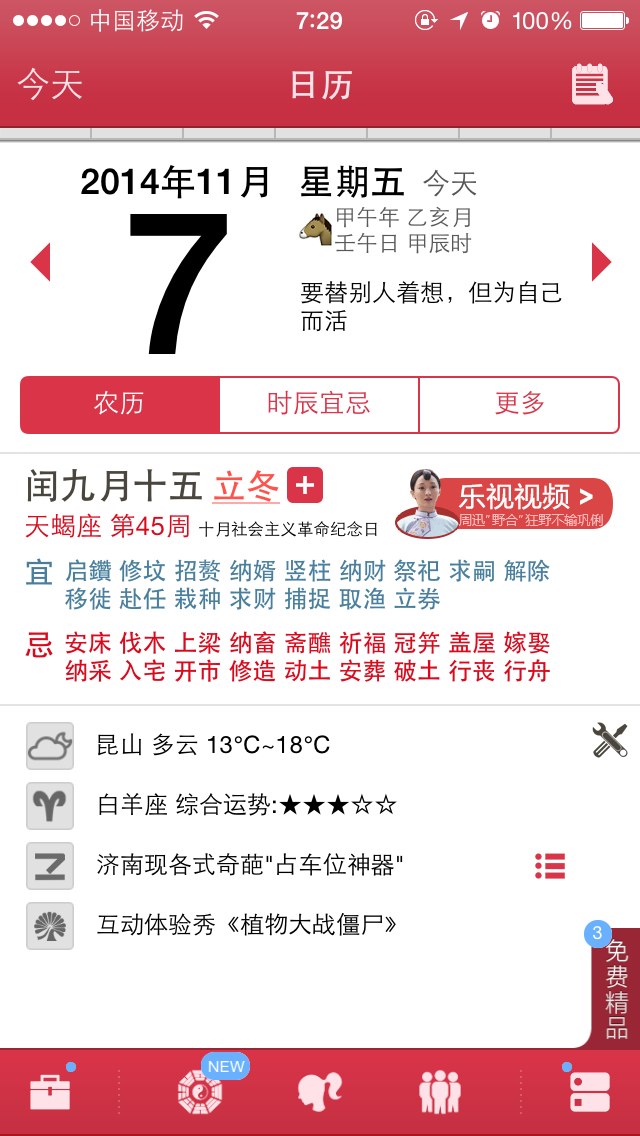Open the 立冬 solar term link

tap(246, 486)
